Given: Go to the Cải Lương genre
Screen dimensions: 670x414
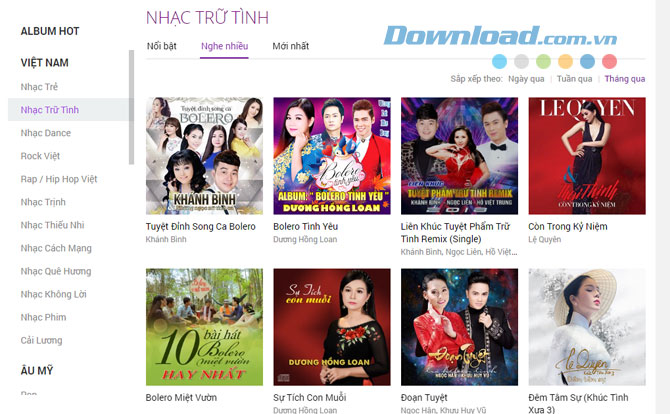Looking at the screenshot, I should [x=42, y=340].
